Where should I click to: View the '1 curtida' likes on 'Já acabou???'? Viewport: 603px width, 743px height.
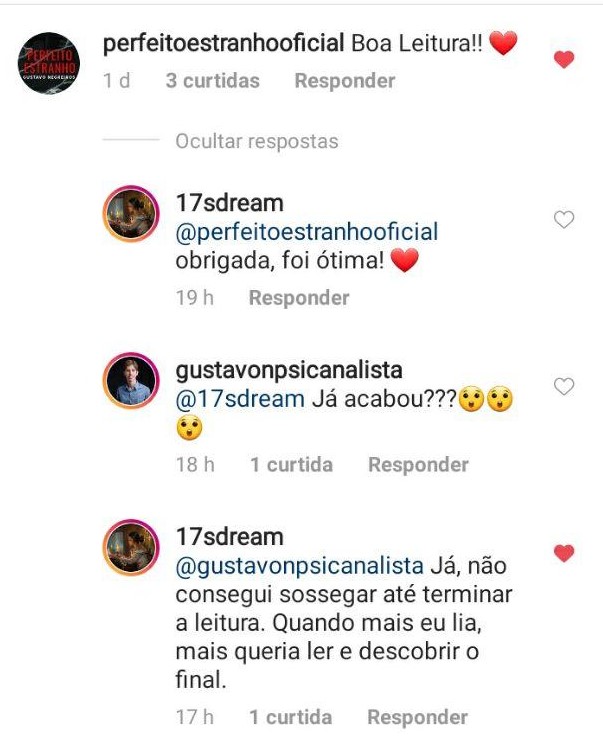click(x=291, y=465)
